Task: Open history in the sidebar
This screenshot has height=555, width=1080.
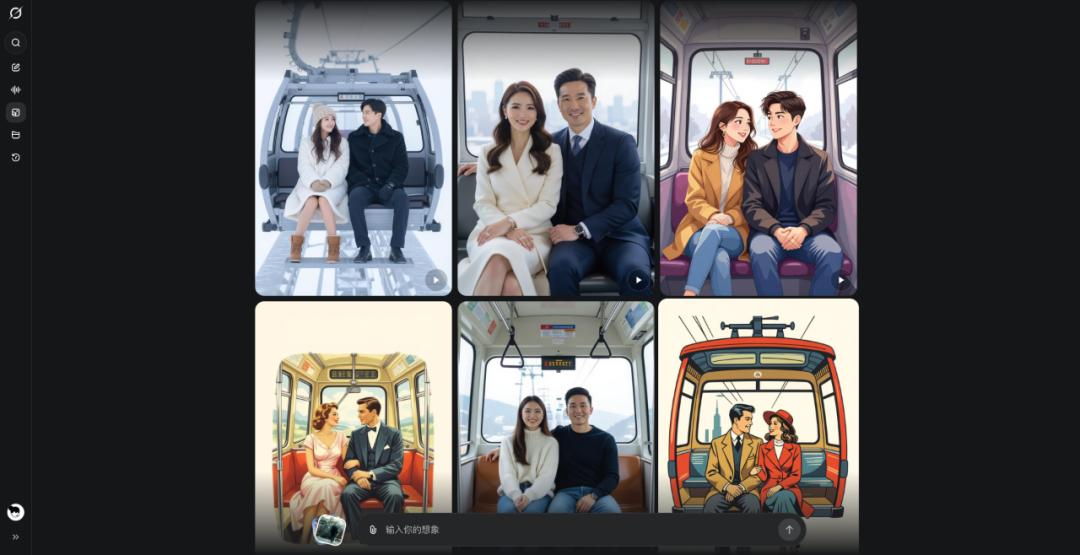Action: point(15,157)
